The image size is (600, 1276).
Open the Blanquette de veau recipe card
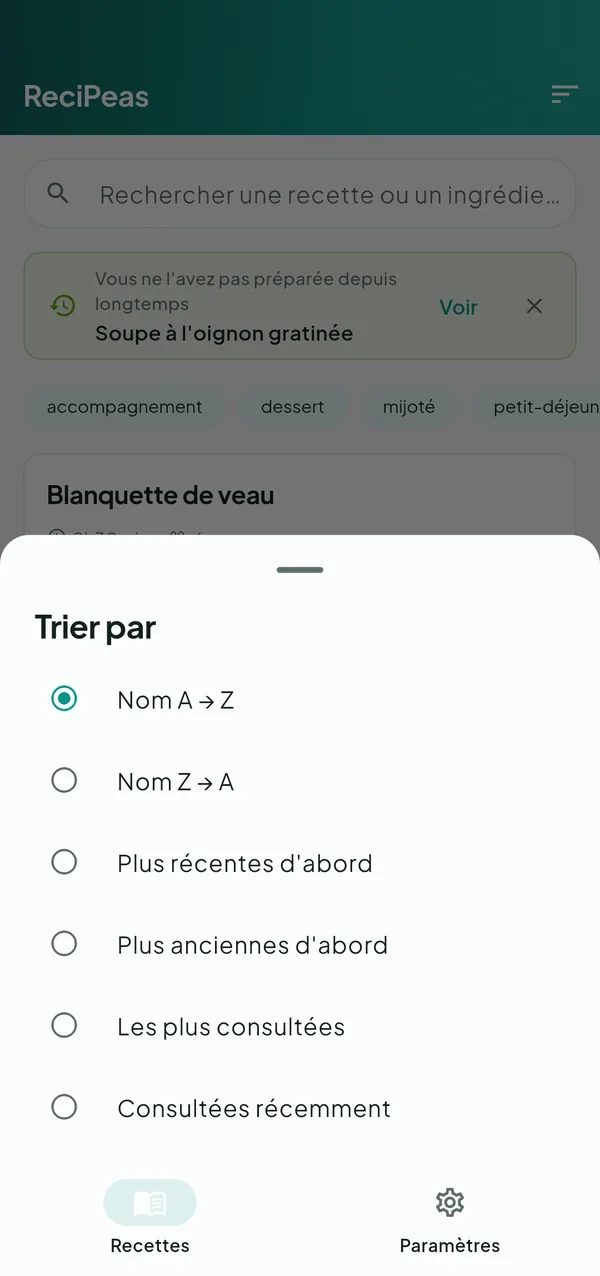click(300, 497)
